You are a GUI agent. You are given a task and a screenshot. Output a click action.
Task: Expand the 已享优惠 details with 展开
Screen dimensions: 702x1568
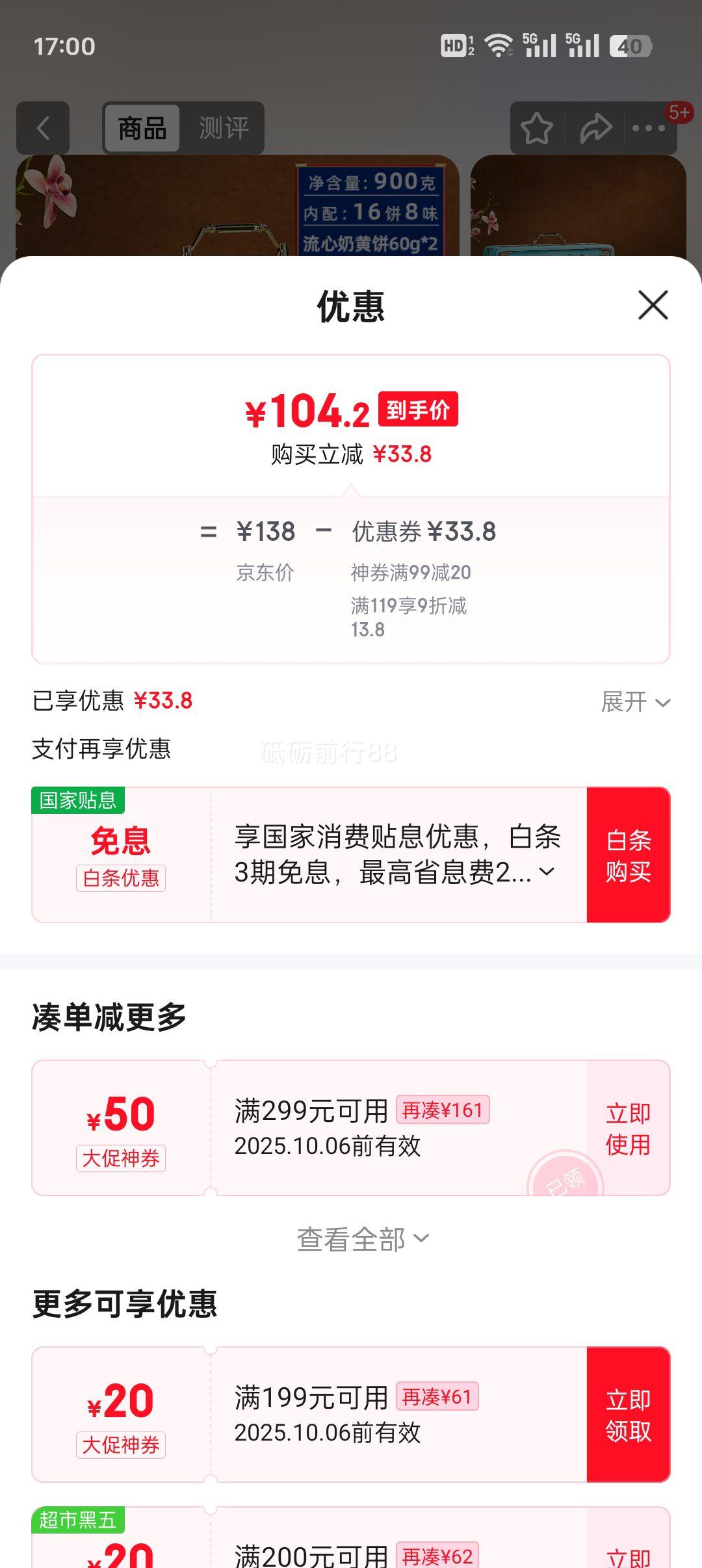[635, 702]
